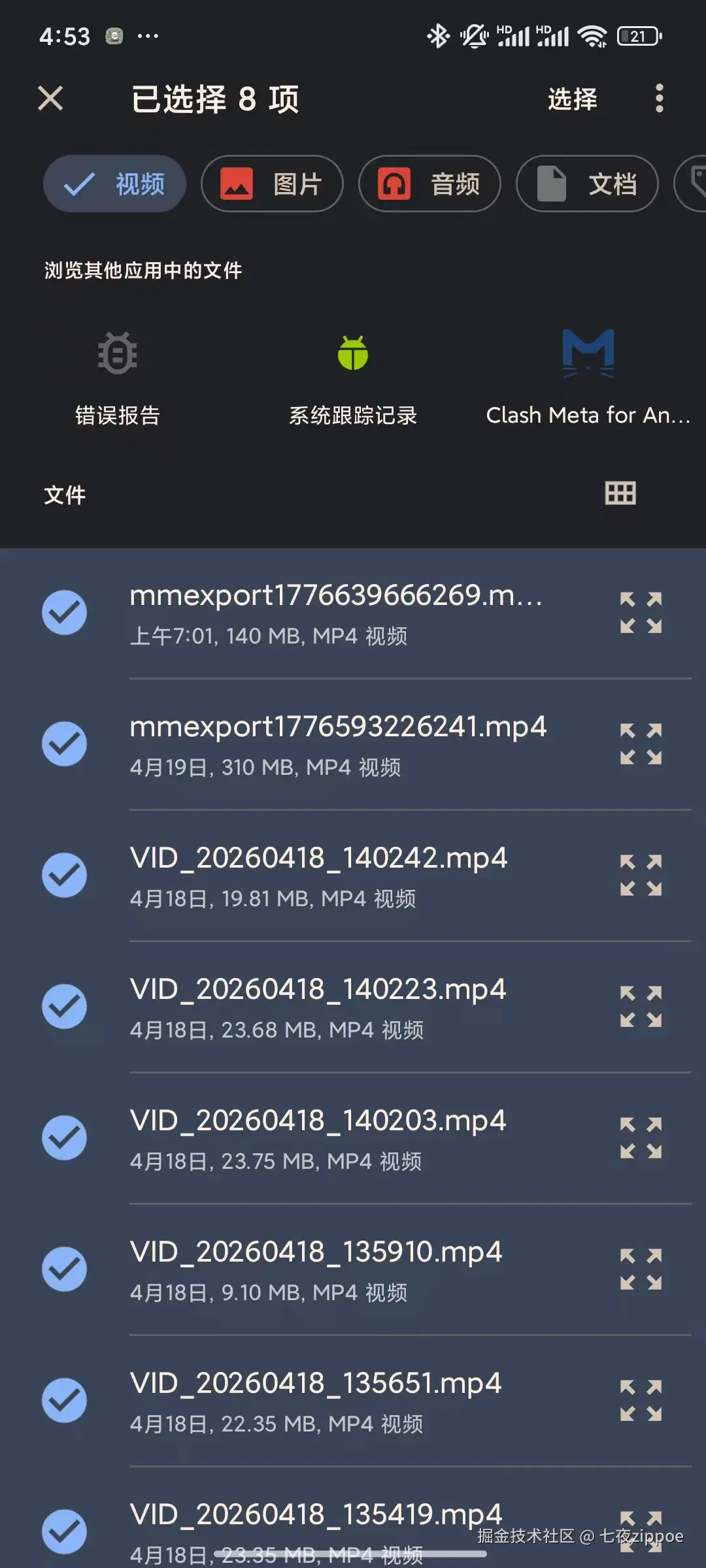Switch to grid view layout

[x=620, y=493]
